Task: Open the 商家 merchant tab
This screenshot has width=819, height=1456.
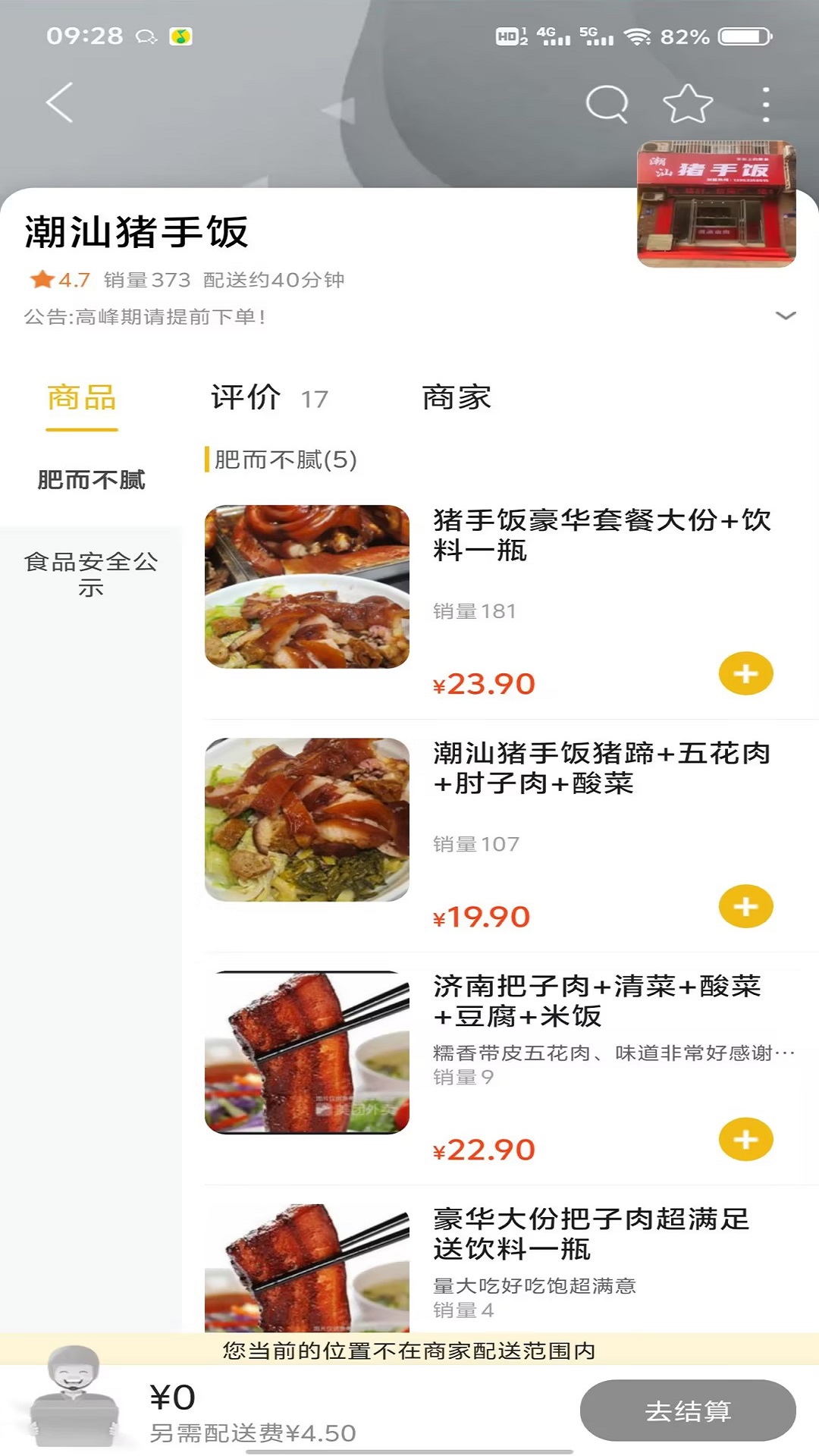Action: click(x=454, y=397)
